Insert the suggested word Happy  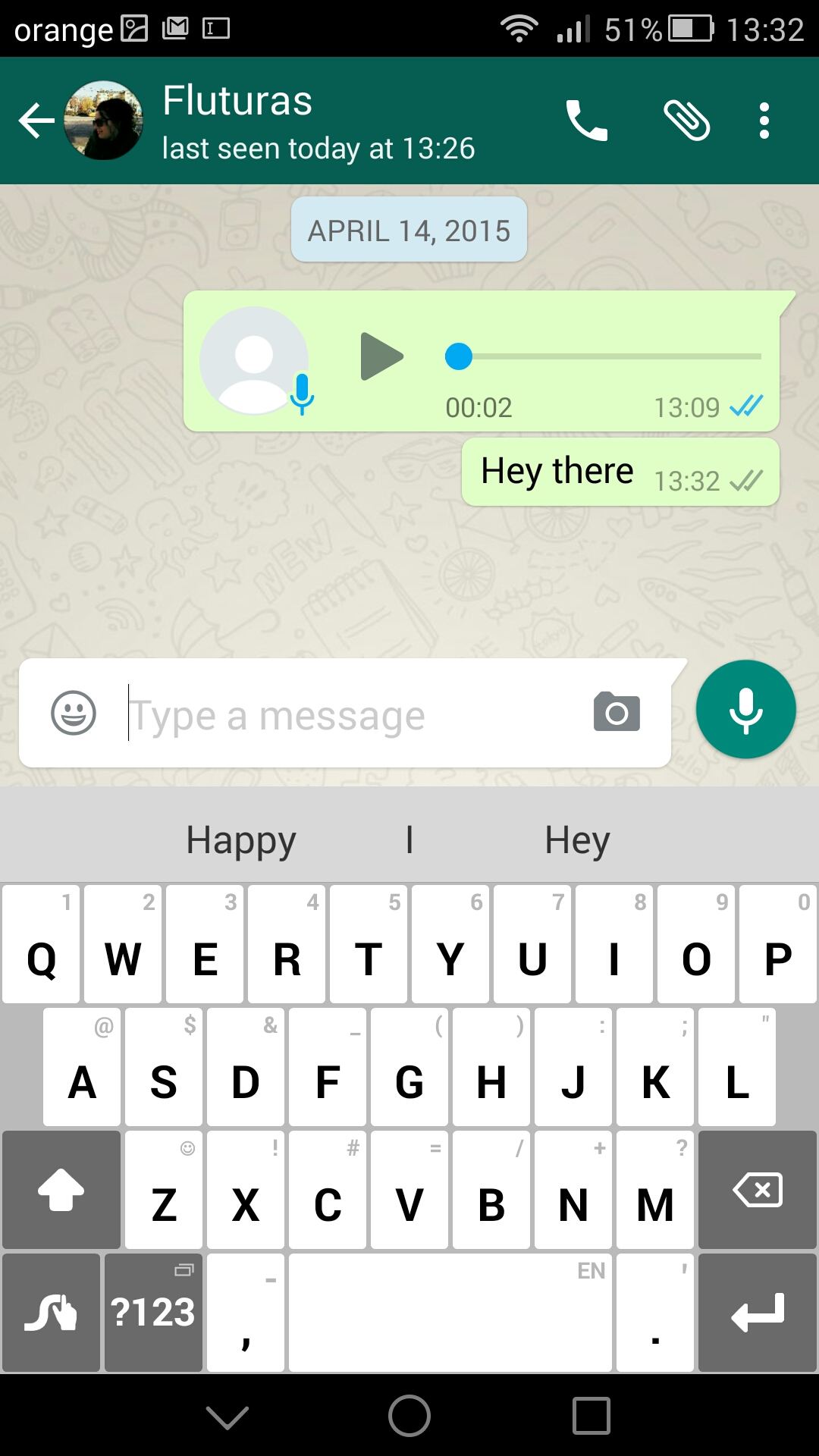[x=241, y=840]
